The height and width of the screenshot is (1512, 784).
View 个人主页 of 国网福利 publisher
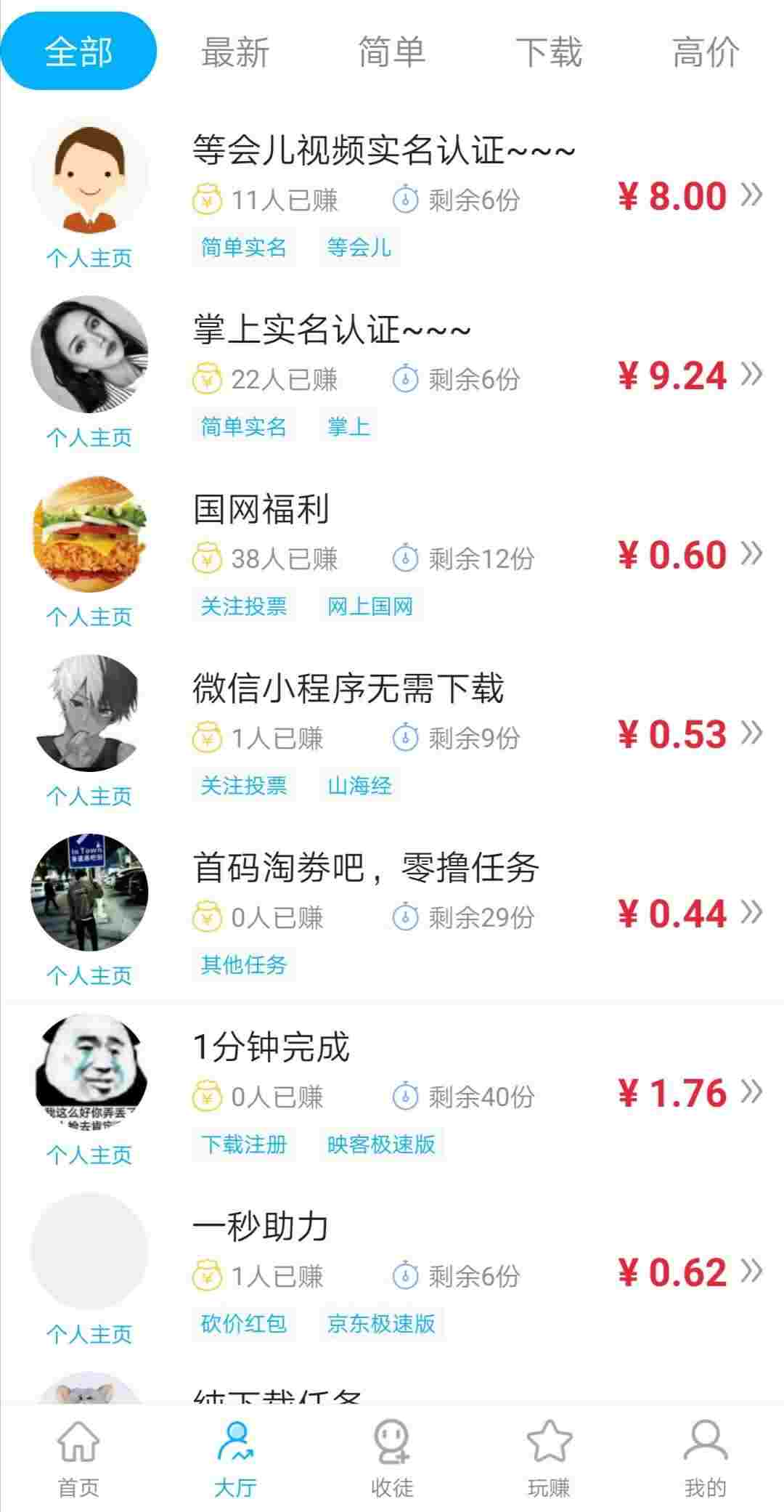pos(89,617)
